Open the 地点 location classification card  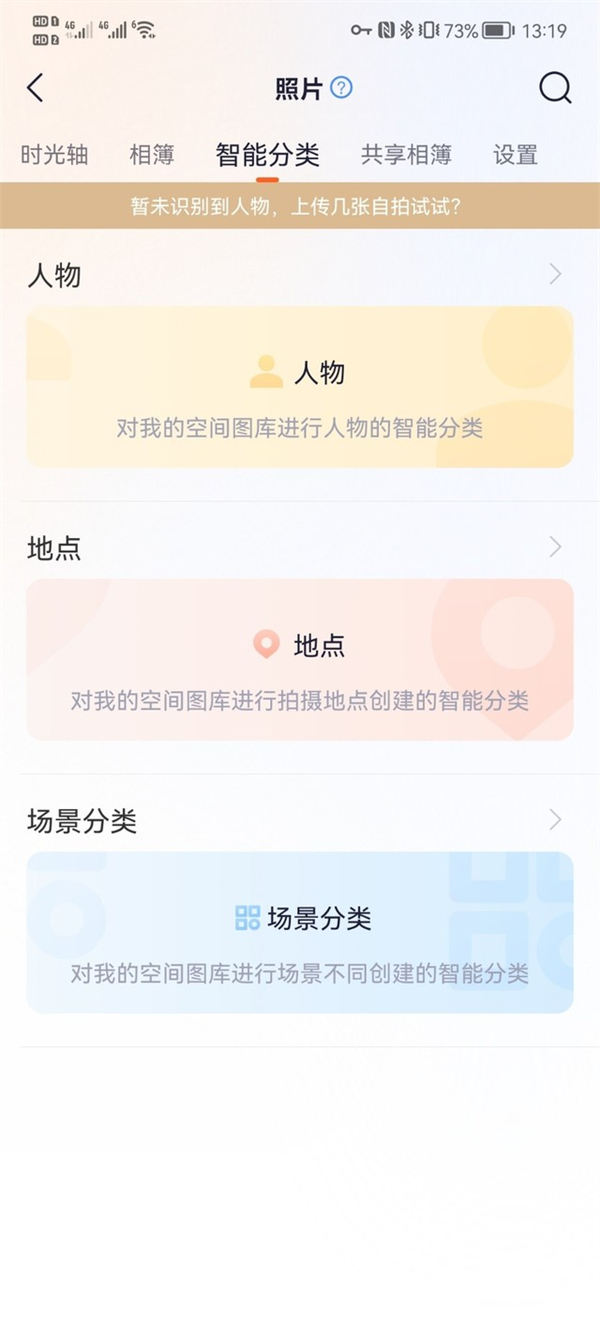tap(300, 660)
